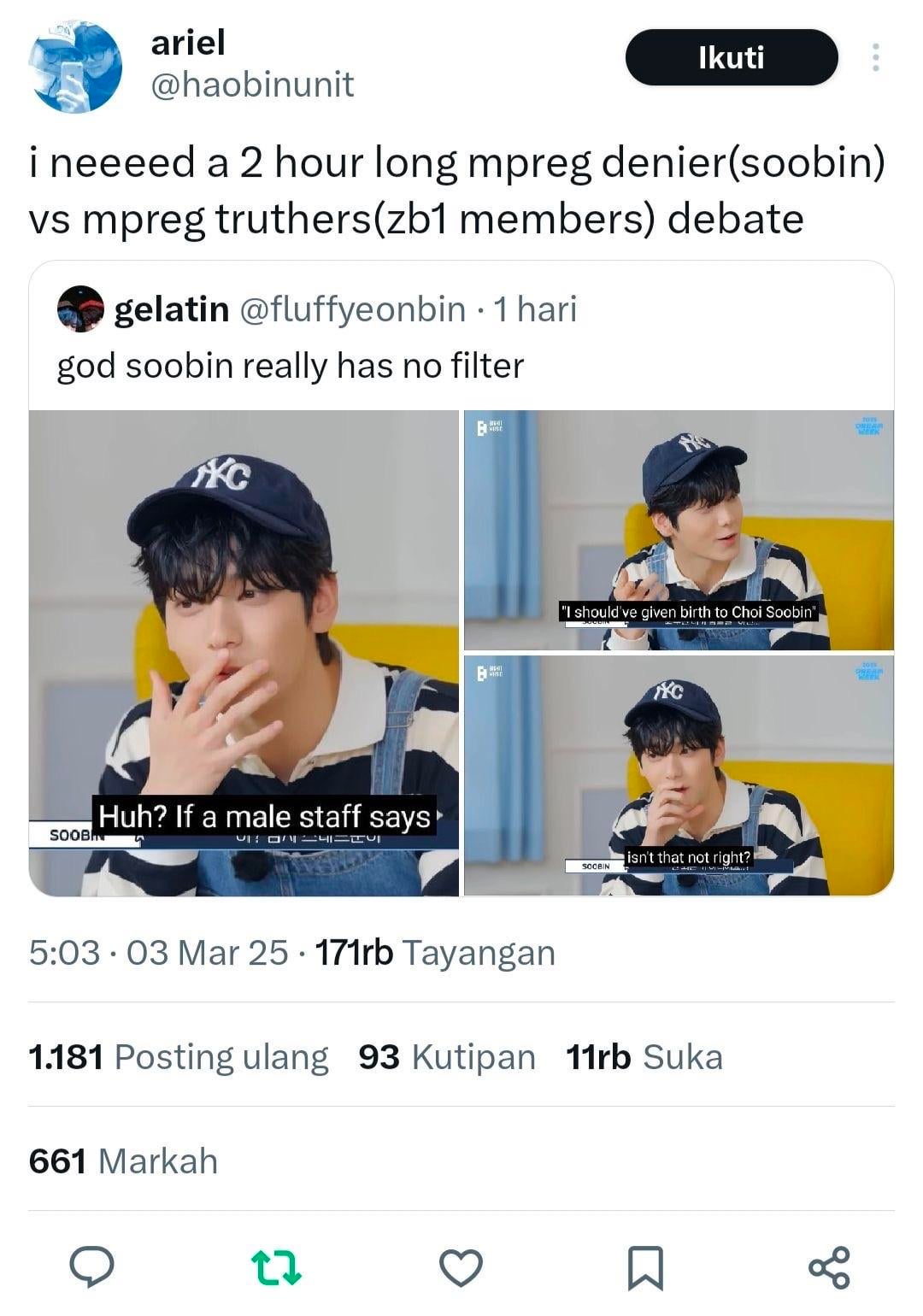See the 11rb Suka likes list
Screen dimensions: 923x1316
pyautogui.click(x=644, y=1057)
